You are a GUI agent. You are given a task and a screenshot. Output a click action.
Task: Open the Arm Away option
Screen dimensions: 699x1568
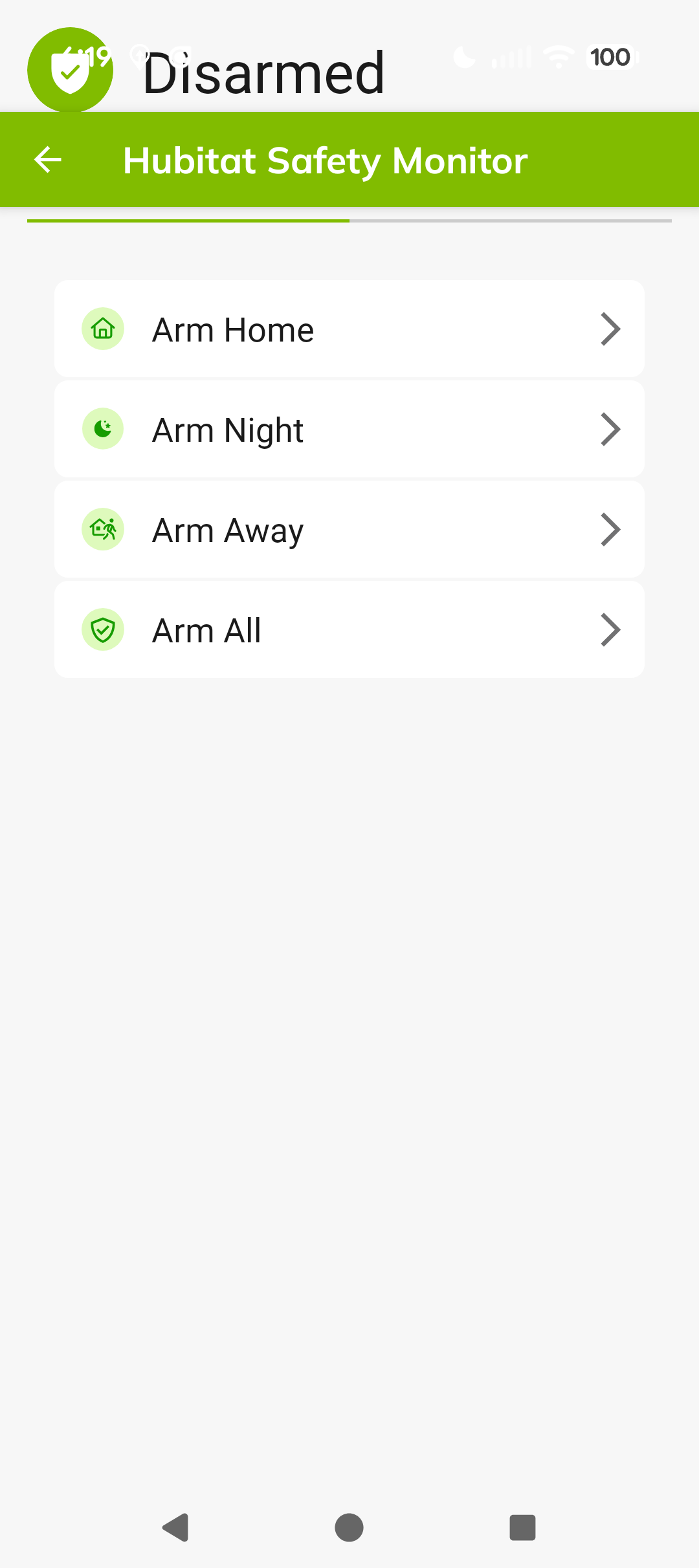coord(349,530)
